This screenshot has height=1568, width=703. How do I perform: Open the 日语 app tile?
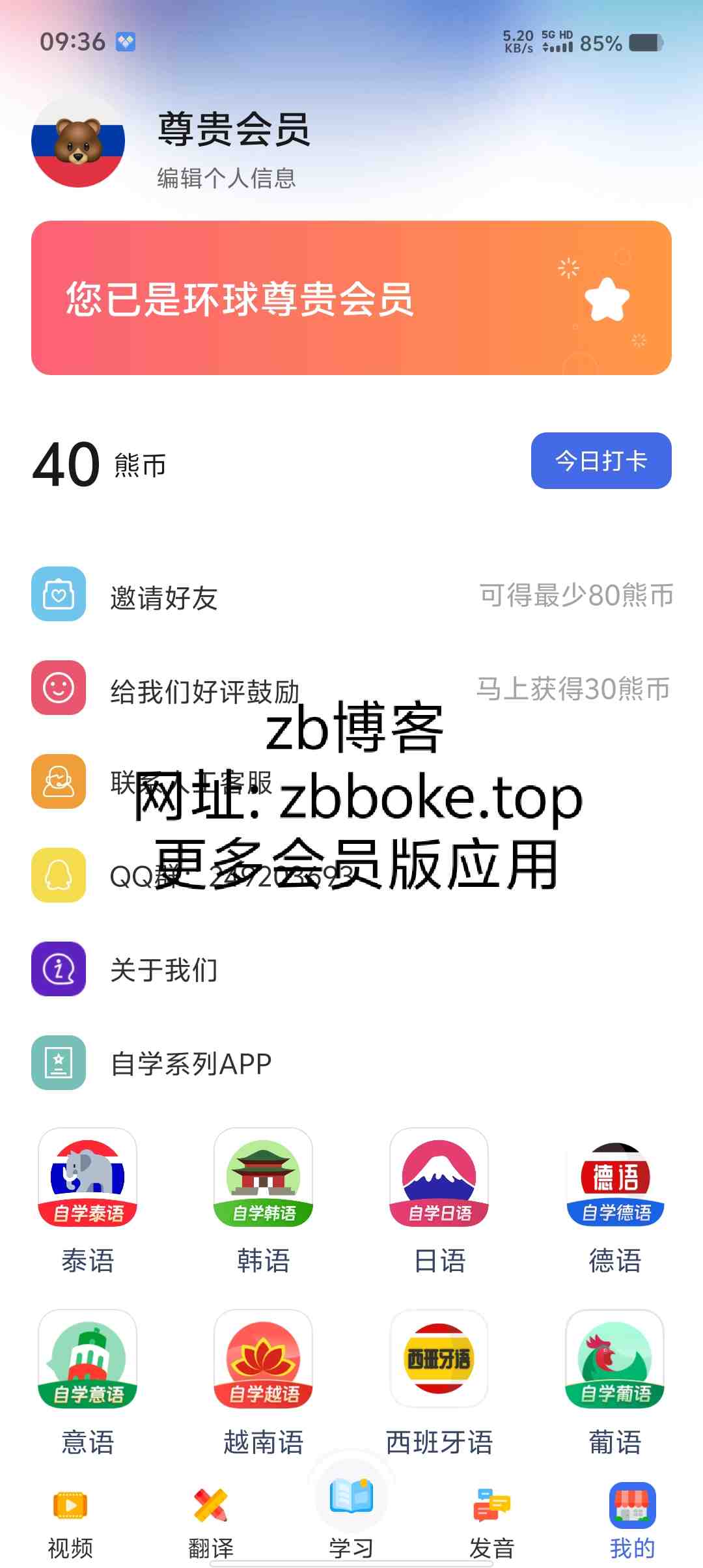[x=439, y=1201]
